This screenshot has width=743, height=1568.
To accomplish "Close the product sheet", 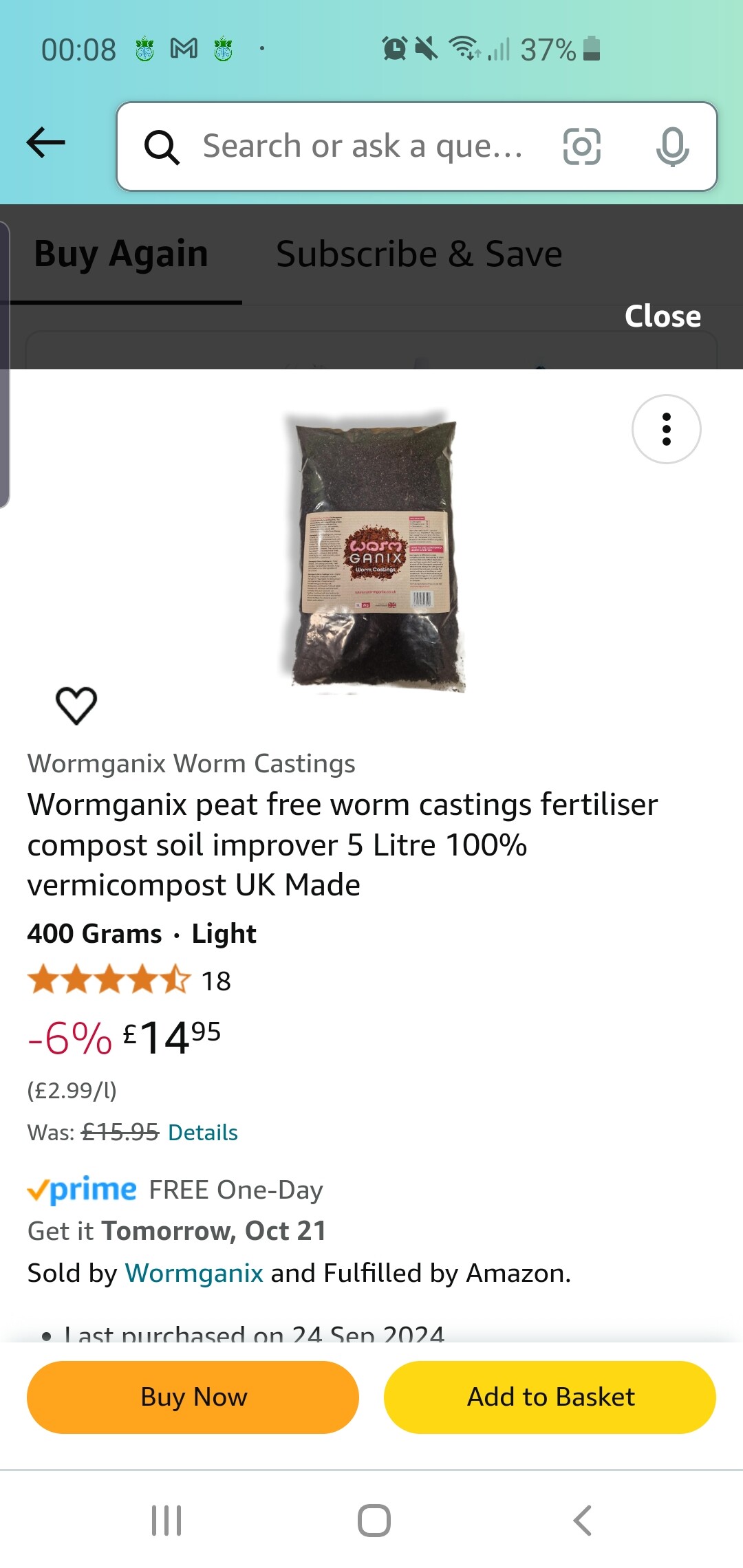I will point(663,316).
